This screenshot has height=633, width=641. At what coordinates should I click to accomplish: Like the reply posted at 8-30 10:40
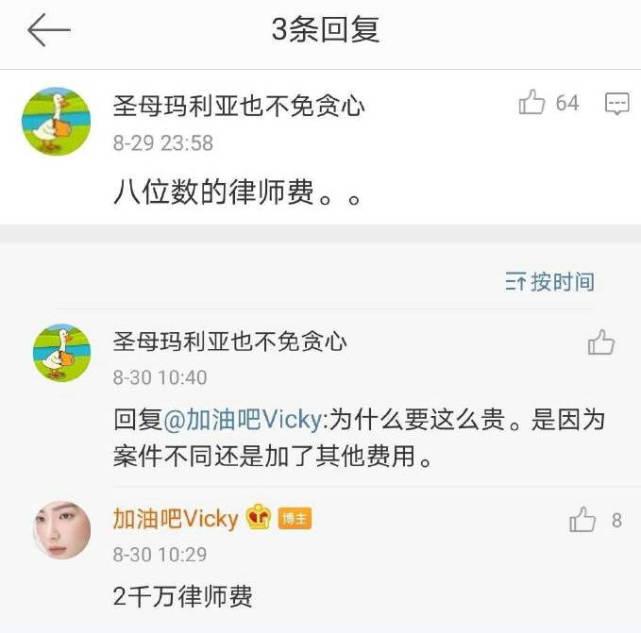pyautogui.click(x=601, y=343)
